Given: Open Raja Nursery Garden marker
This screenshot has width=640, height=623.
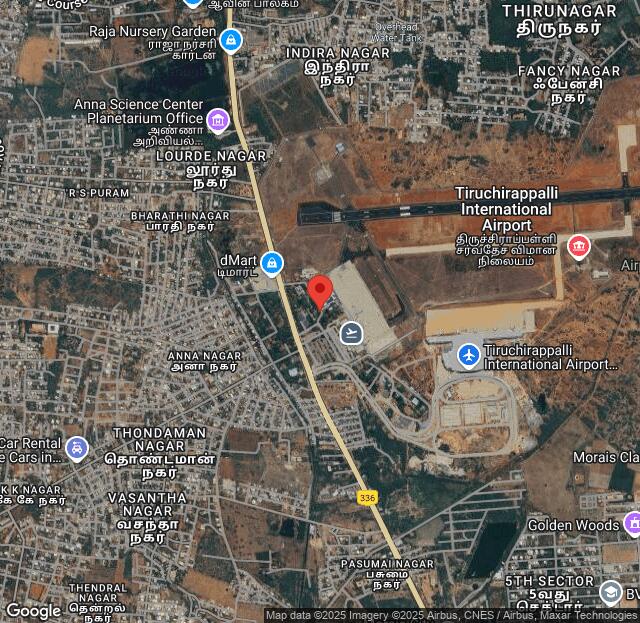Looking at the screenshot, I should point(232,40).
